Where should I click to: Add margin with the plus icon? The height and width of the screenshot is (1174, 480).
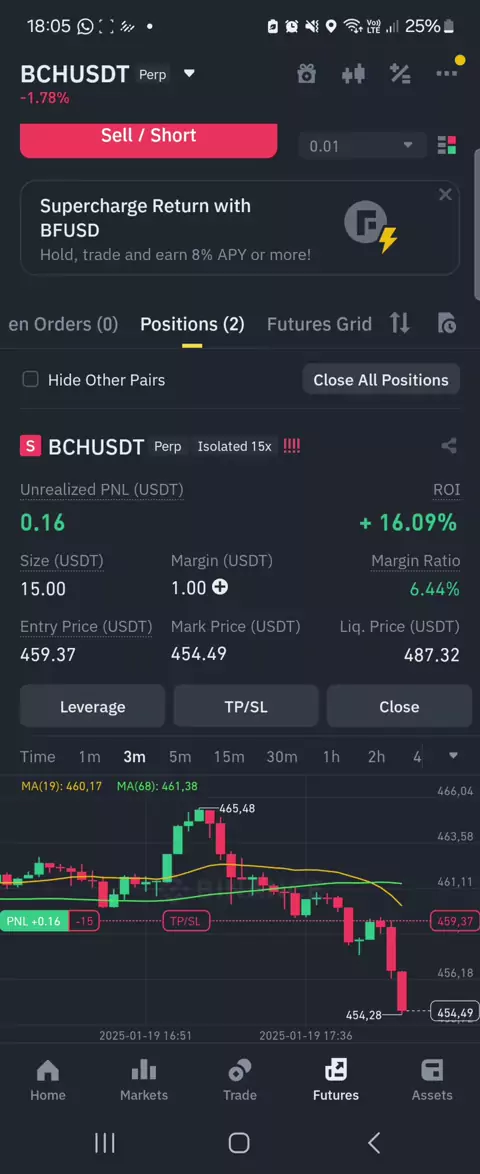tap(219, 588)
